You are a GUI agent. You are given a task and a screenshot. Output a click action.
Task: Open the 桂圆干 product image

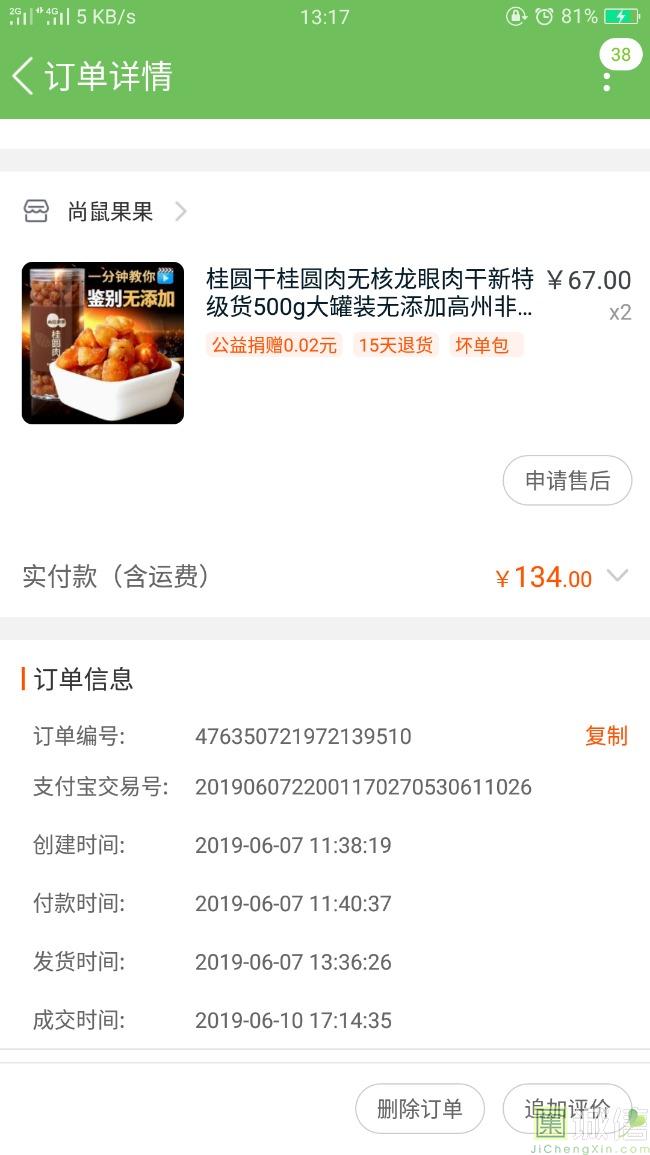103,343
